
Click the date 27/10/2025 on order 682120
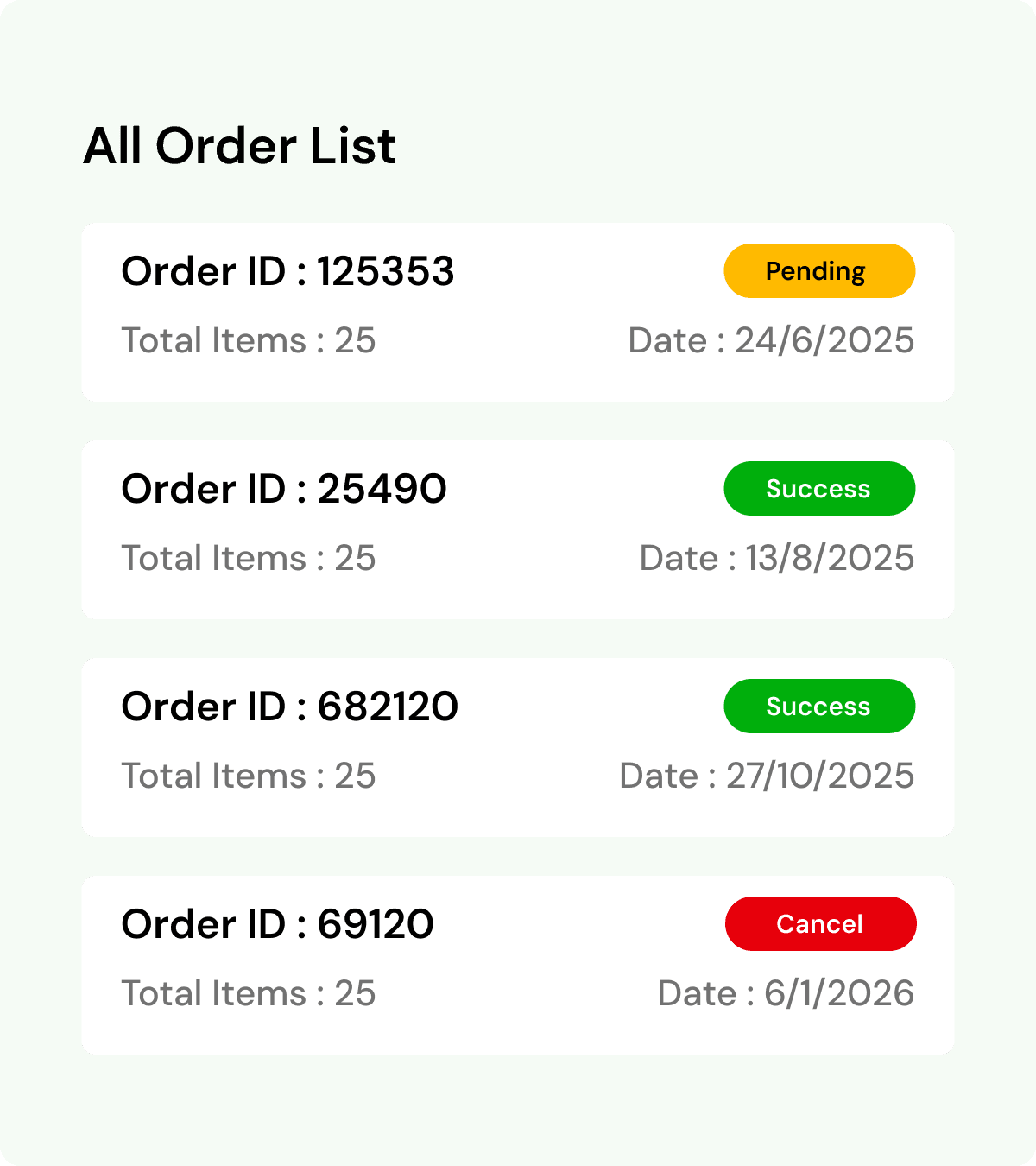(x=767, y=776)
